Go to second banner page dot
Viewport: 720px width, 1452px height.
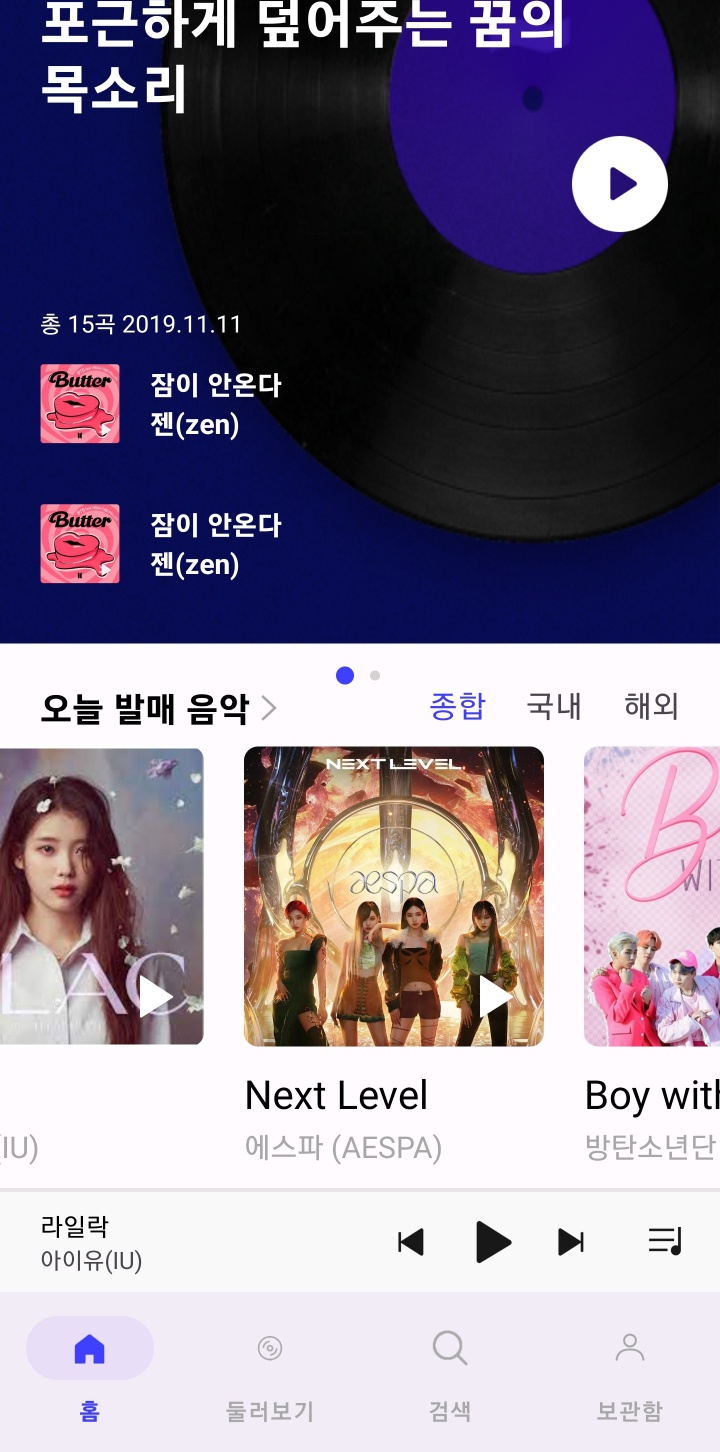(375, 676)
